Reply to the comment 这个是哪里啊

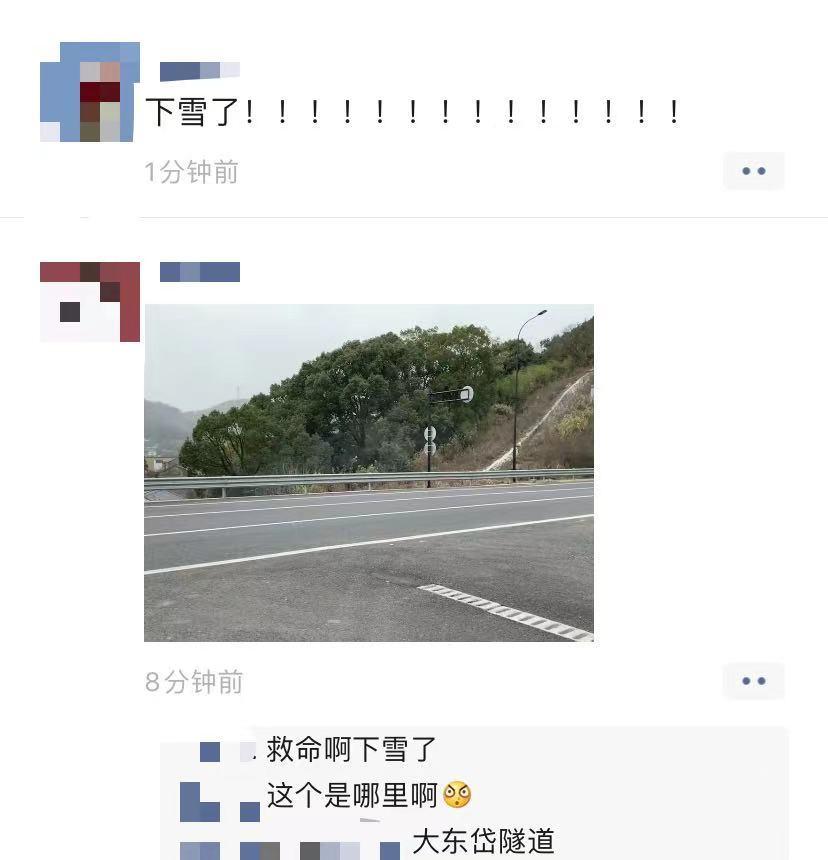(x=352, y=795)
